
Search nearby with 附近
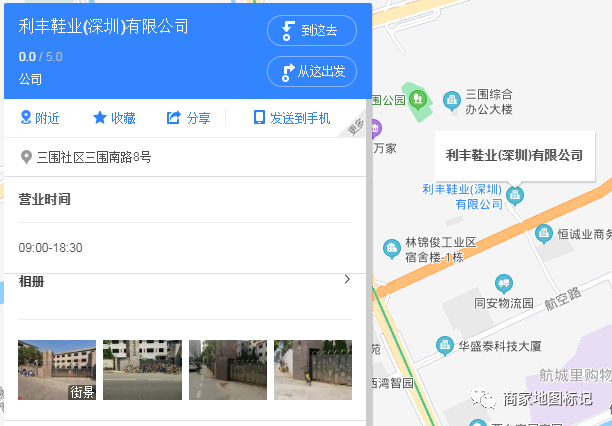40,118
